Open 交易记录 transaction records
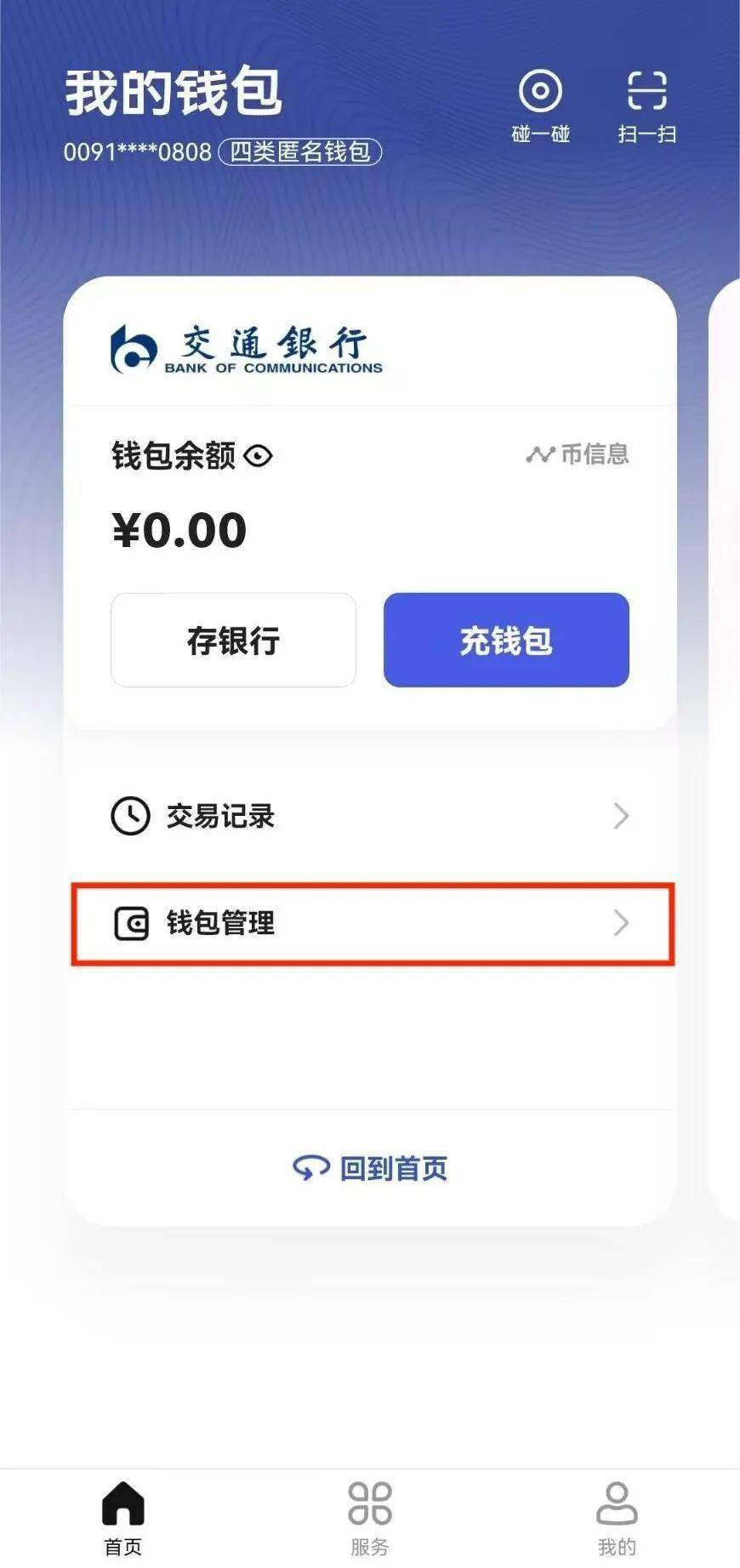 [x=370, y=816]
